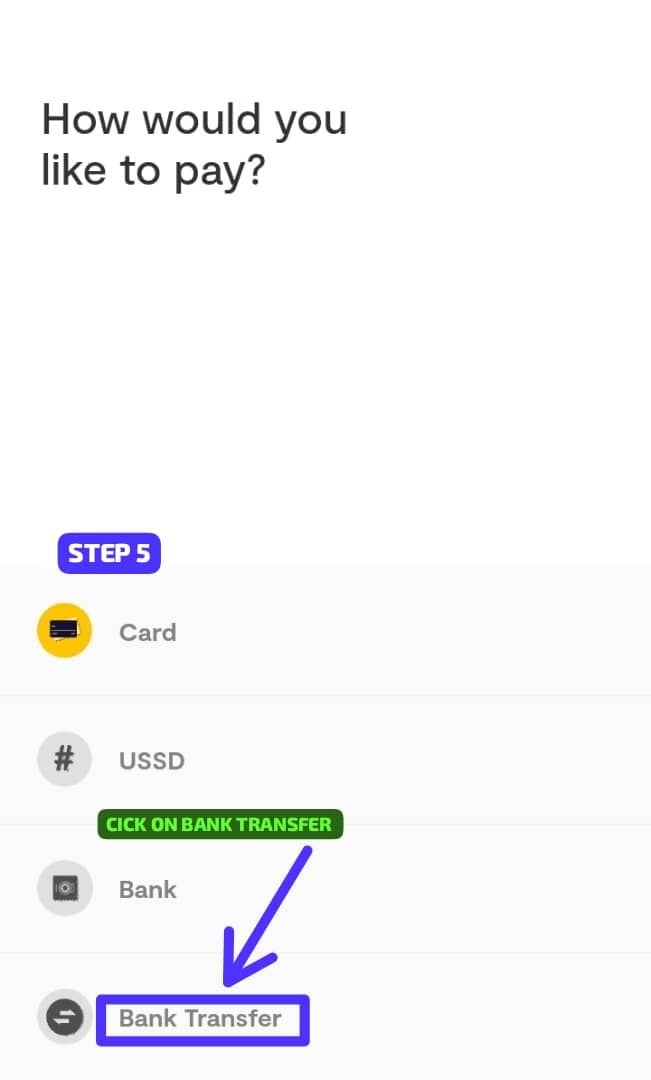Select Card as payment method

point(325,631)
